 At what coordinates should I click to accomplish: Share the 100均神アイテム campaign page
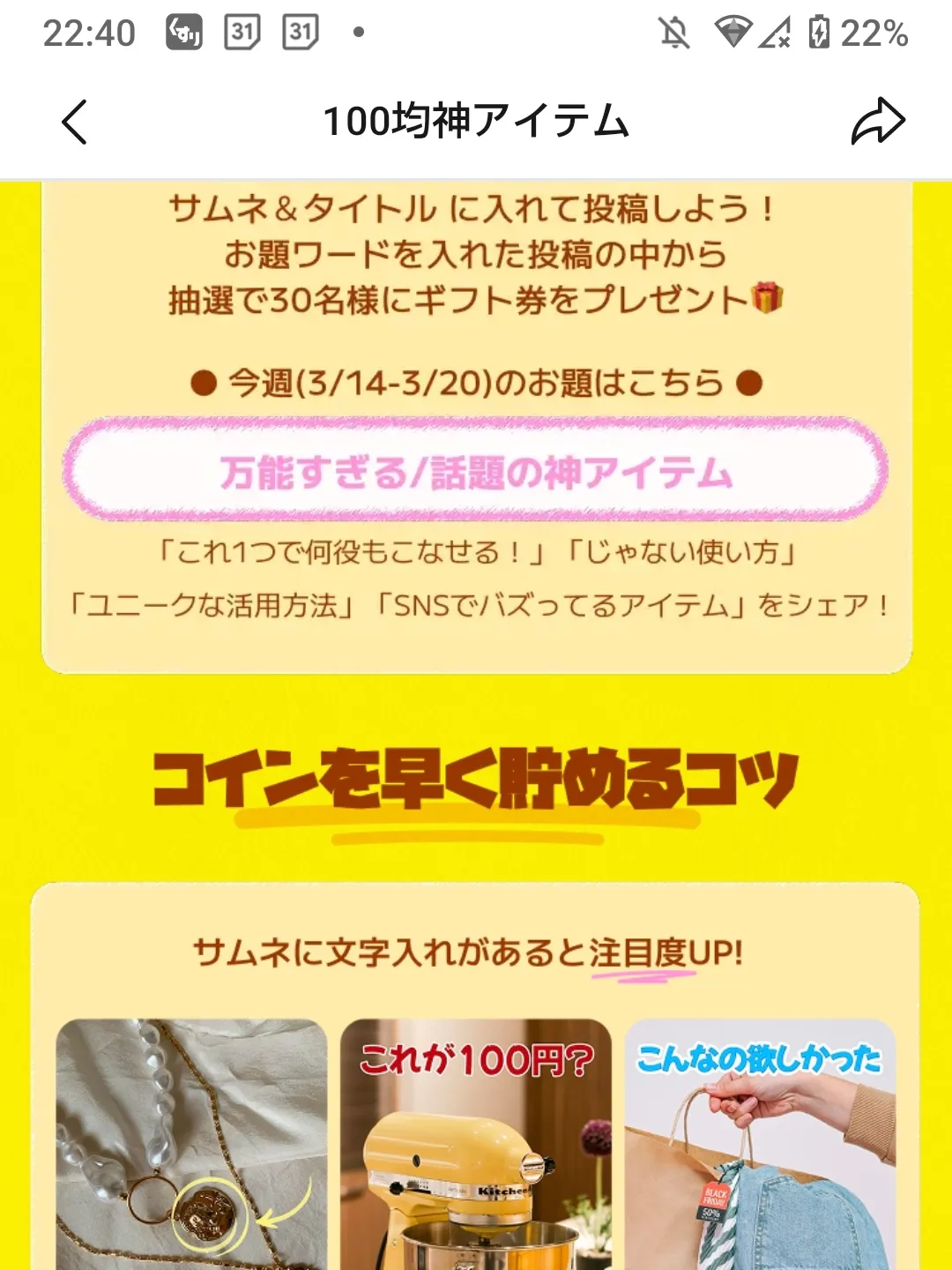pyautogui.click(x=877, y=122)
